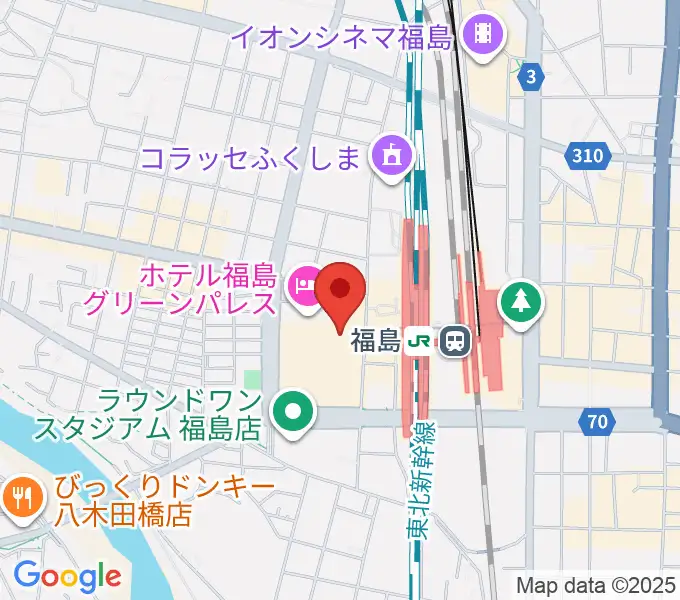The width and height of the screenshot is (680, 600).
Task: Open the ホテル福島グリーンパレス hotel marker
Action: point(302,286)
